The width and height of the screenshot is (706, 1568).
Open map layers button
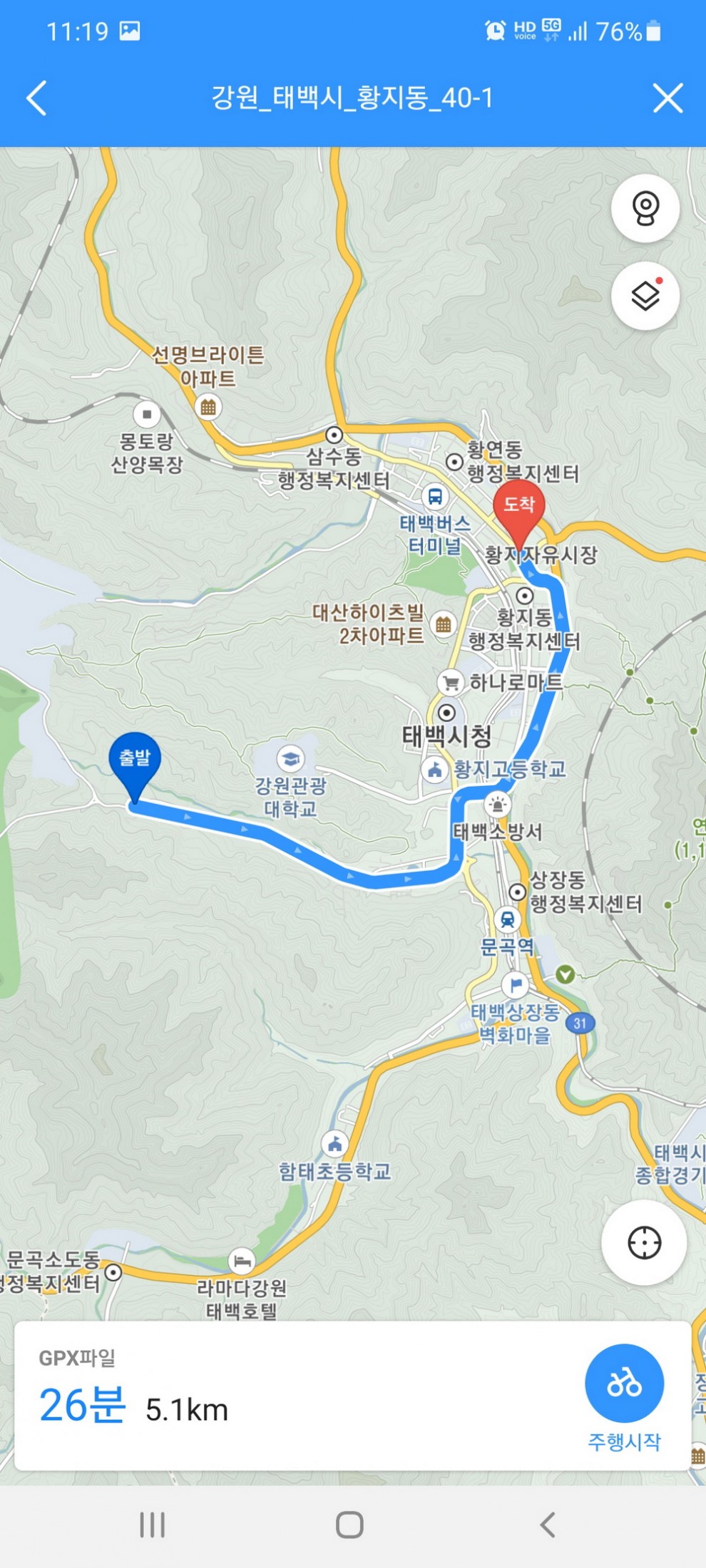point(645,296)
